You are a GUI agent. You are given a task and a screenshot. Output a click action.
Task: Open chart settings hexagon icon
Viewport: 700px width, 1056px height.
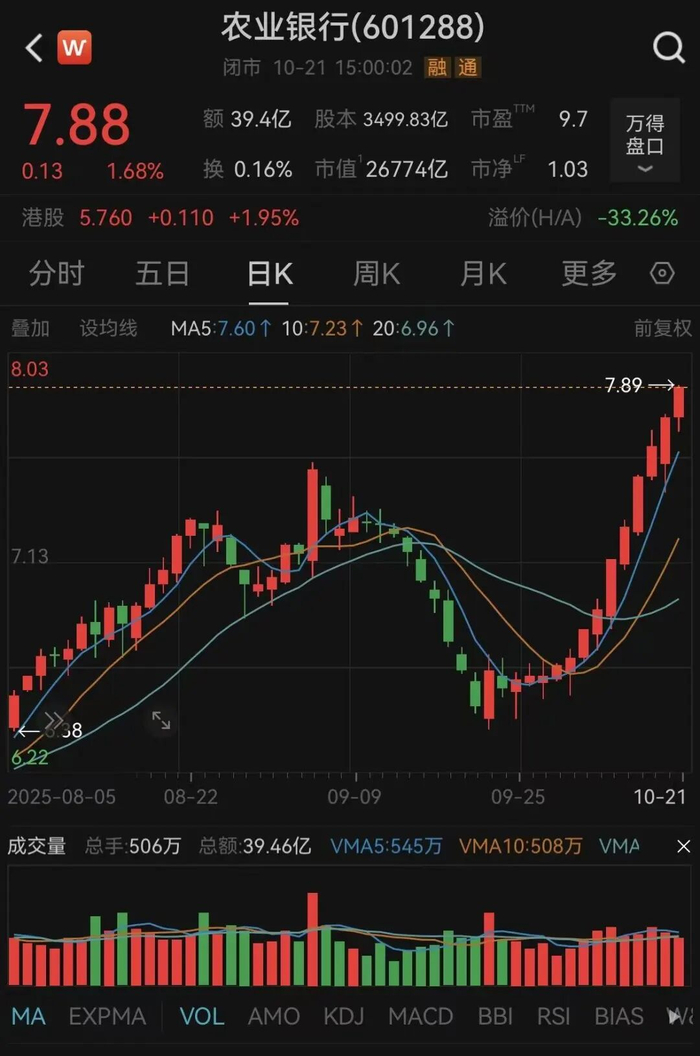coord(662,273)
